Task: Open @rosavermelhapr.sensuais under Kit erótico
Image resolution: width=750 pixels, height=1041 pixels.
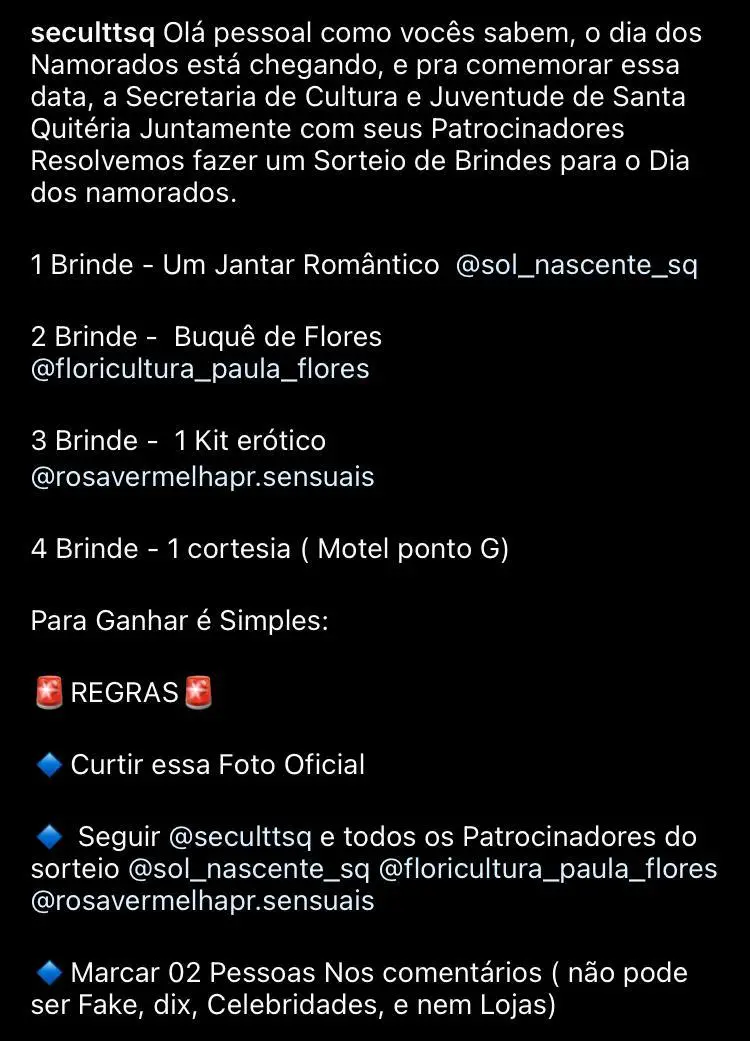Action: (x=202, y=477)
